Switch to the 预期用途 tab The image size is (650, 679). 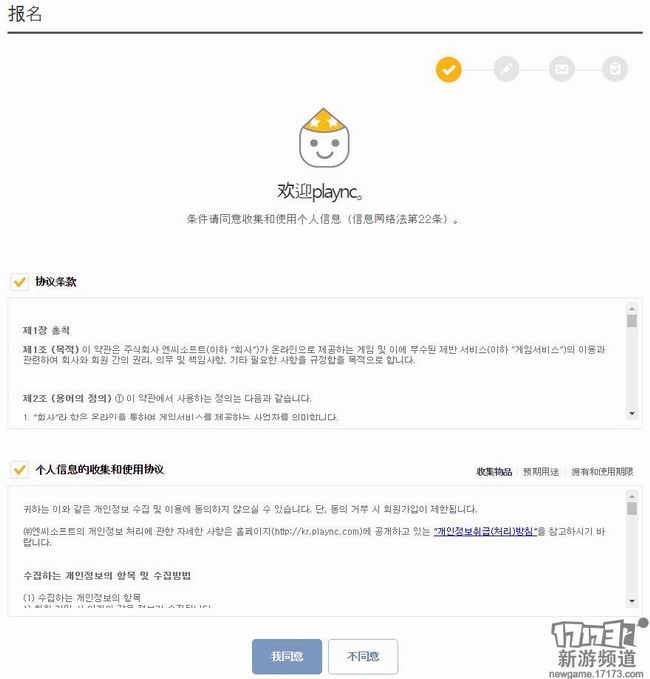tap(541, 471)
